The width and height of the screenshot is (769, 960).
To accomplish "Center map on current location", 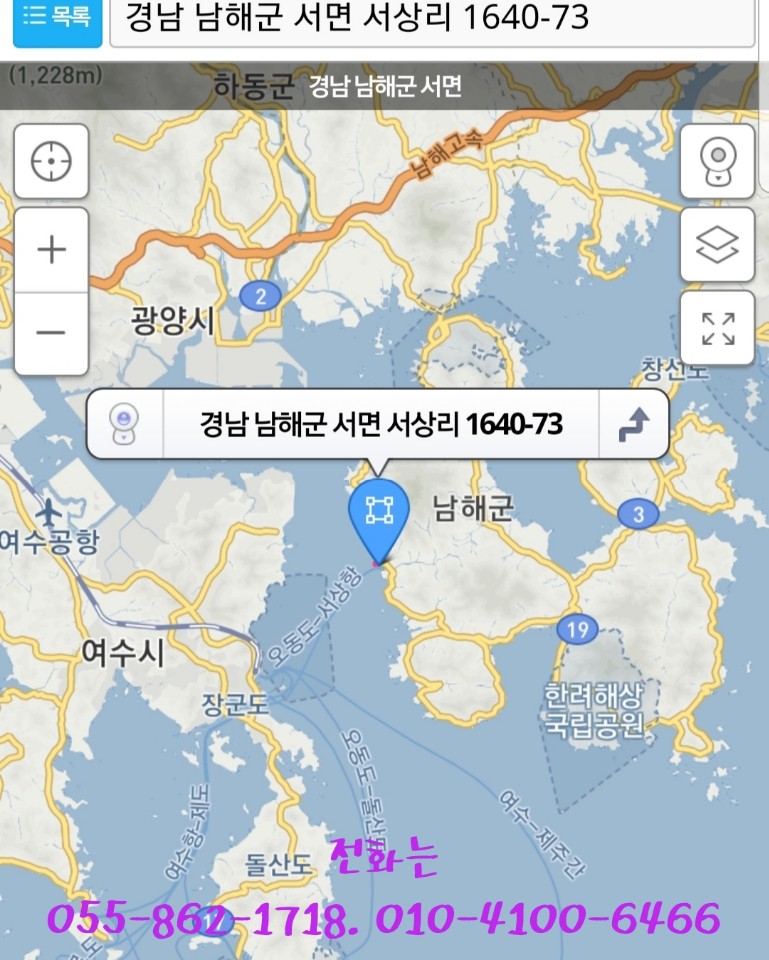I will pos(51,161).
